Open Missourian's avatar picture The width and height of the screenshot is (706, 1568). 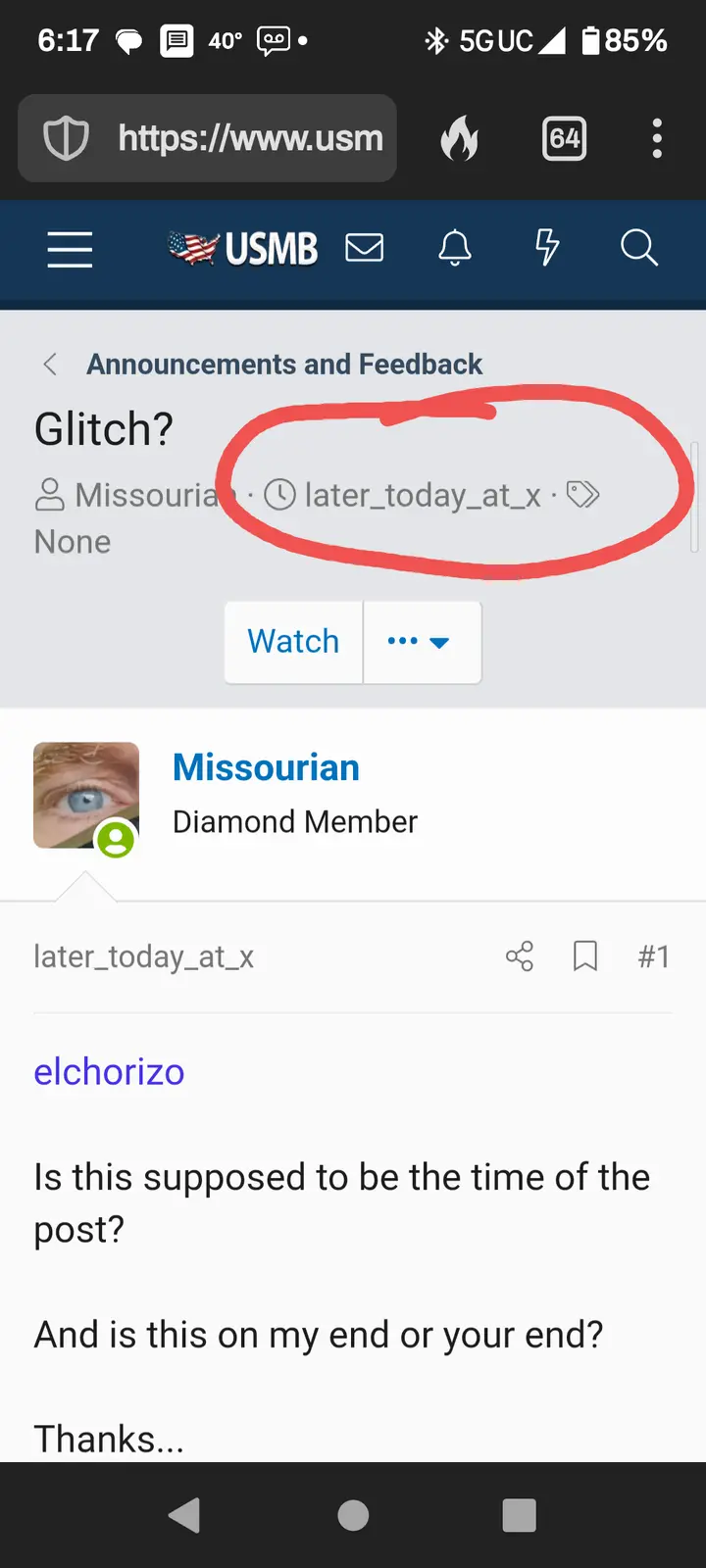tap(86, 795)
